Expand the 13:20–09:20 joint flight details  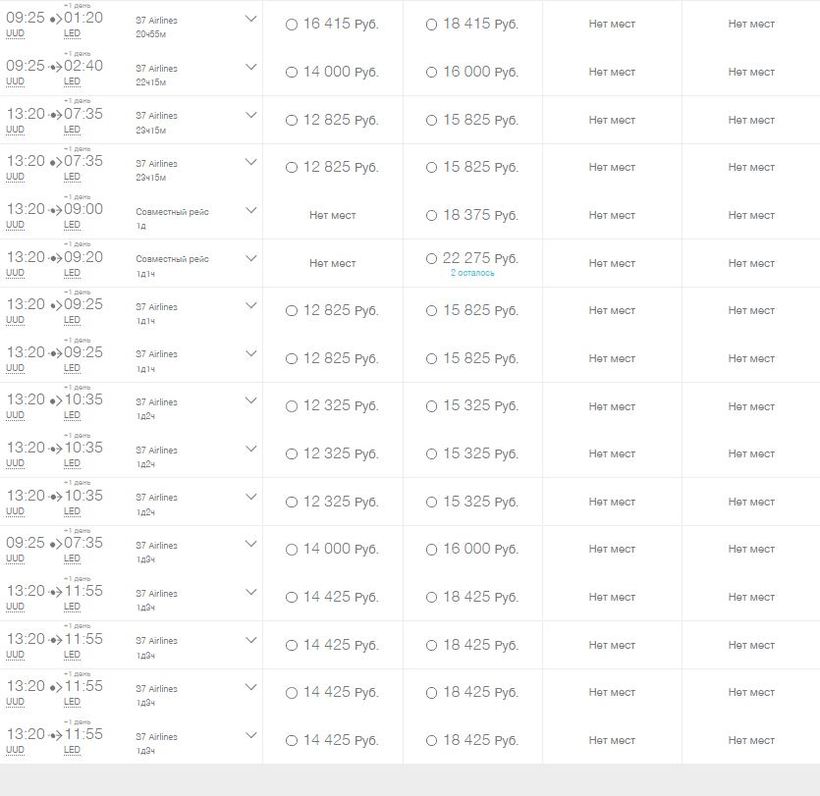point(251,258)
